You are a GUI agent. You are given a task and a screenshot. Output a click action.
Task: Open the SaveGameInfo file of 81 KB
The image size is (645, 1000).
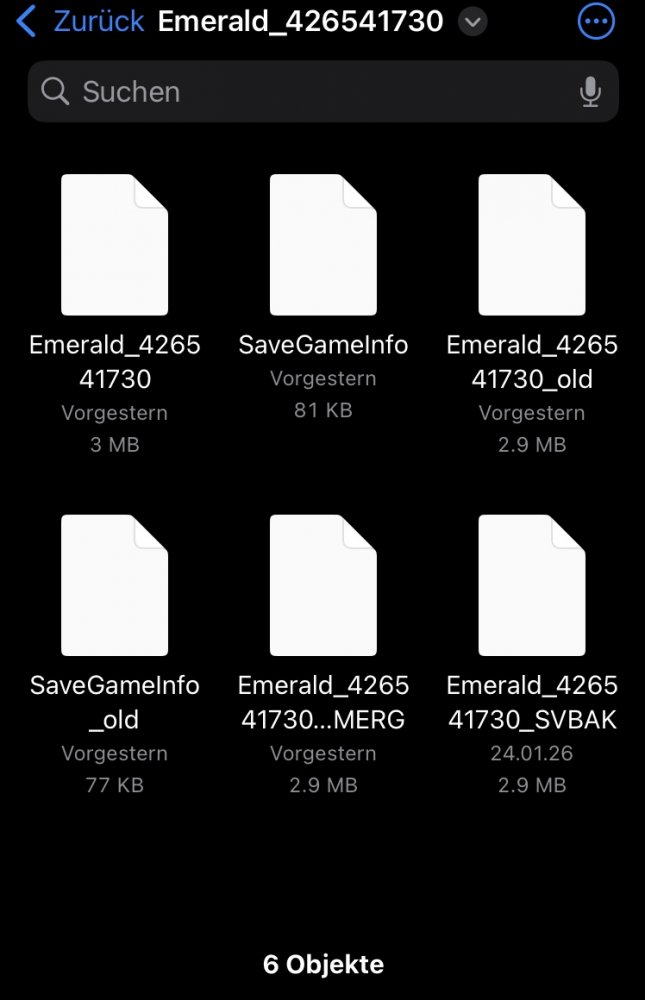(323, 246)
